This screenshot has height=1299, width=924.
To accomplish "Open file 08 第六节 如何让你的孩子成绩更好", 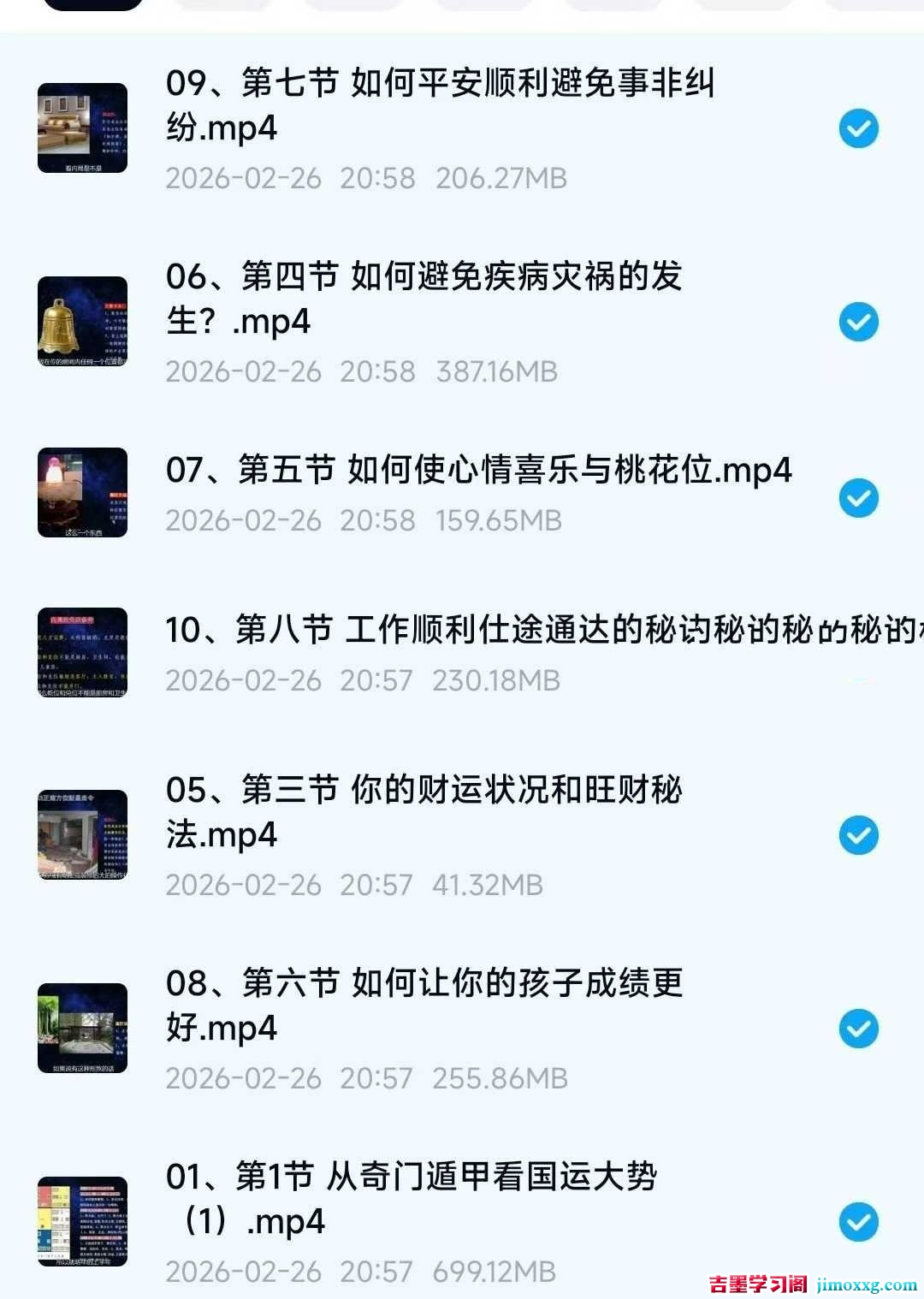I will coord(423,1005).
